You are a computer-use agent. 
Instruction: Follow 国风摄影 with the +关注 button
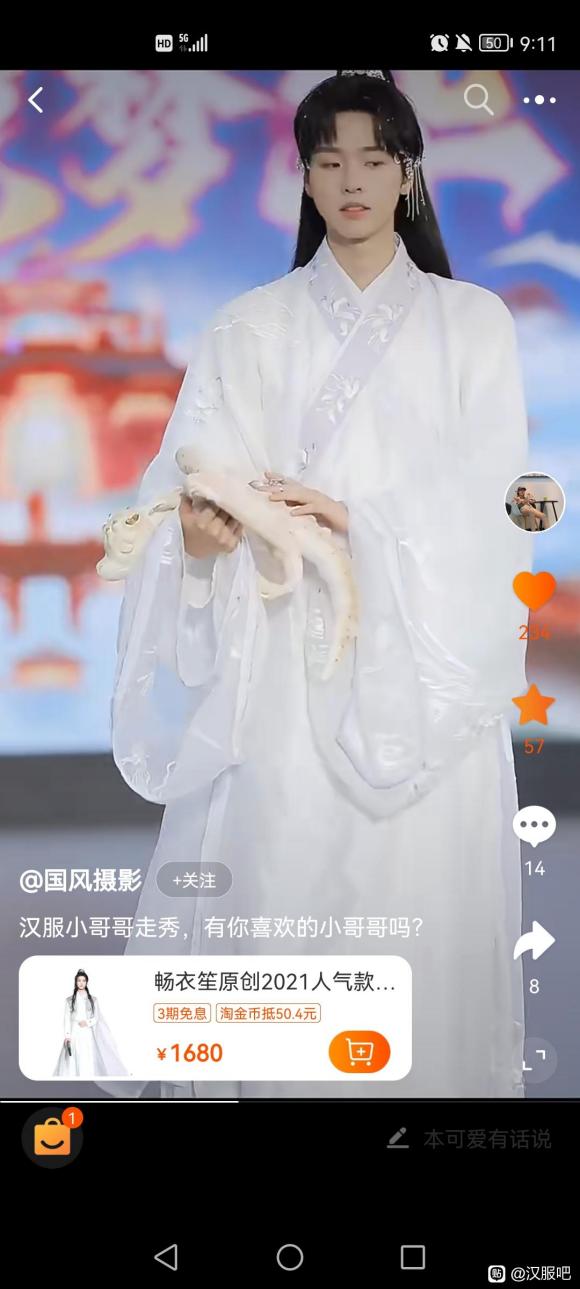click(x=194, y=880)
